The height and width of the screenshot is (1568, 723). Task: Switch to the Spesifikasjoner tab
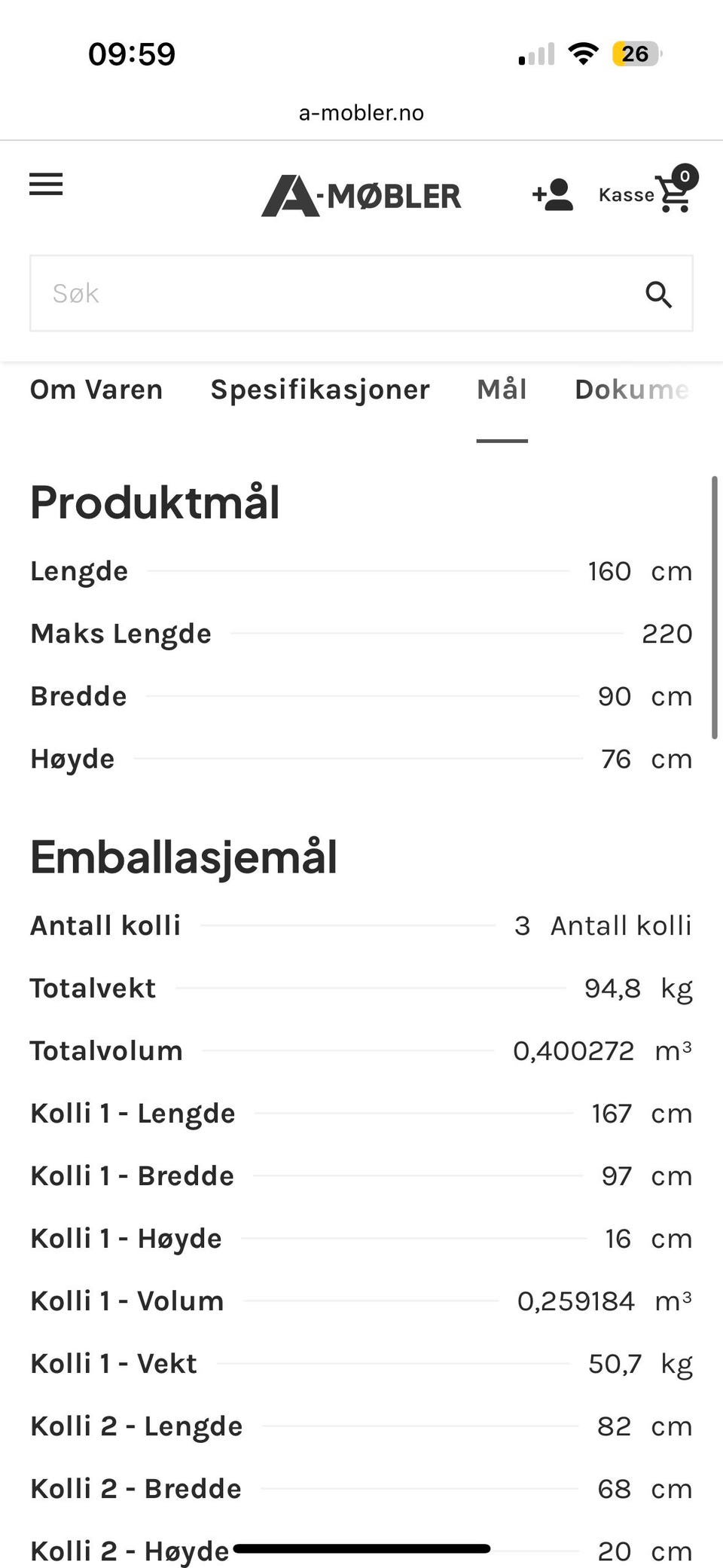click(320, 390)
